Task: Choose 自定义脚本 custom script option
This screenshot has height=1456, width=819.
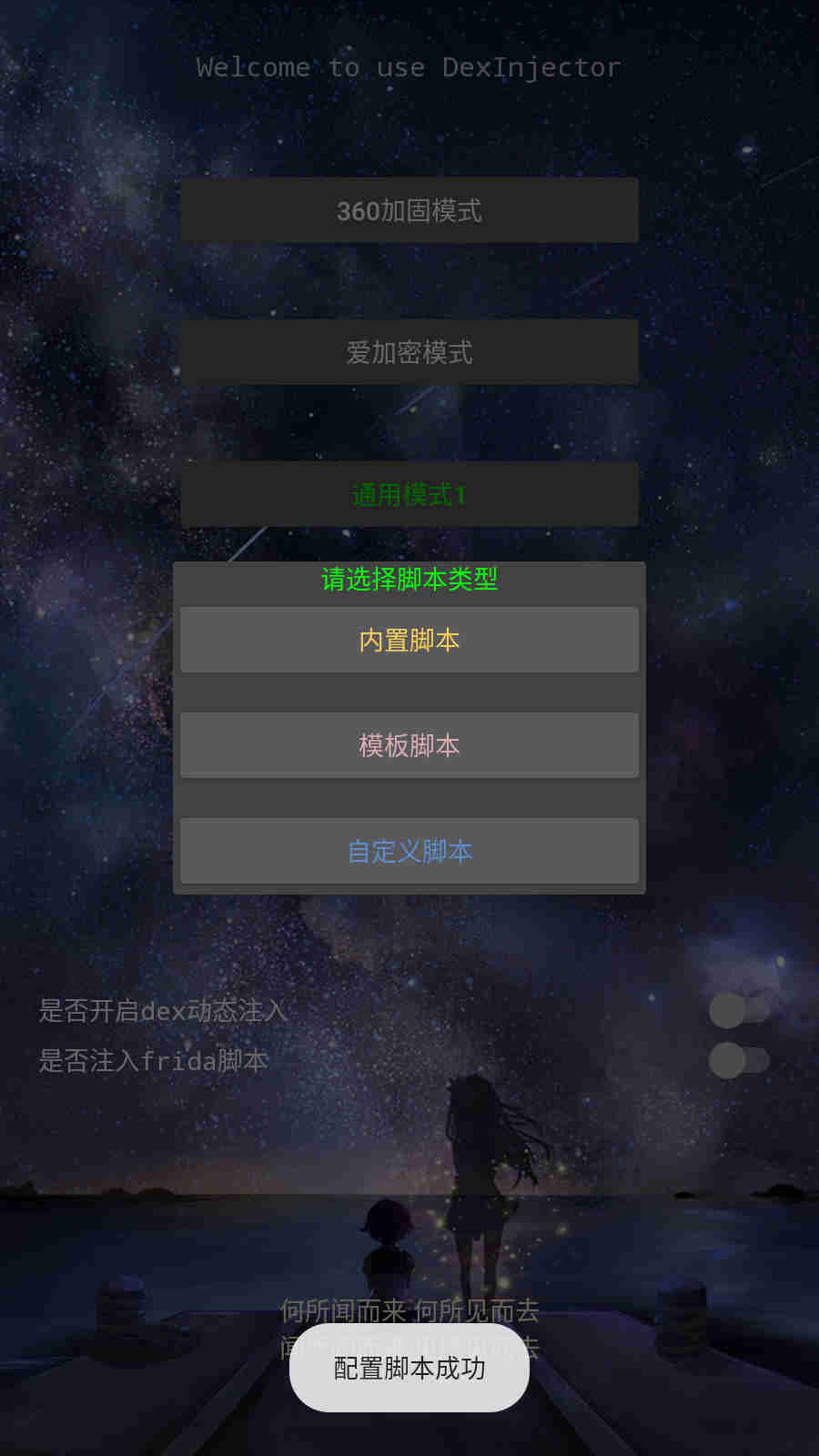Action: point(409,852)
